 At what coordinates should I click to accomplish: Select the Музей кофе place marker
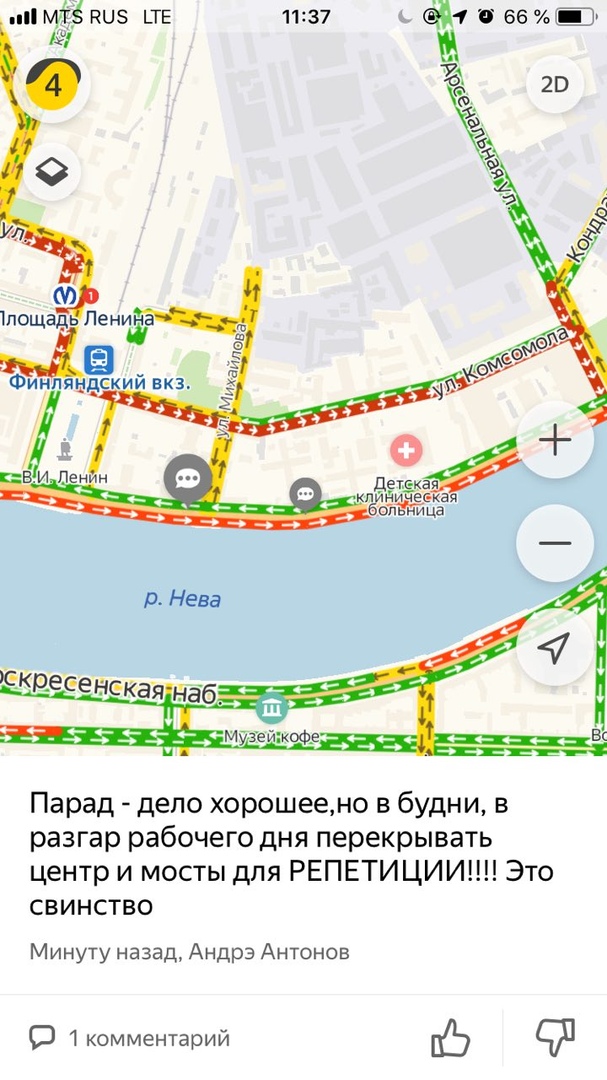coord(271,709)
